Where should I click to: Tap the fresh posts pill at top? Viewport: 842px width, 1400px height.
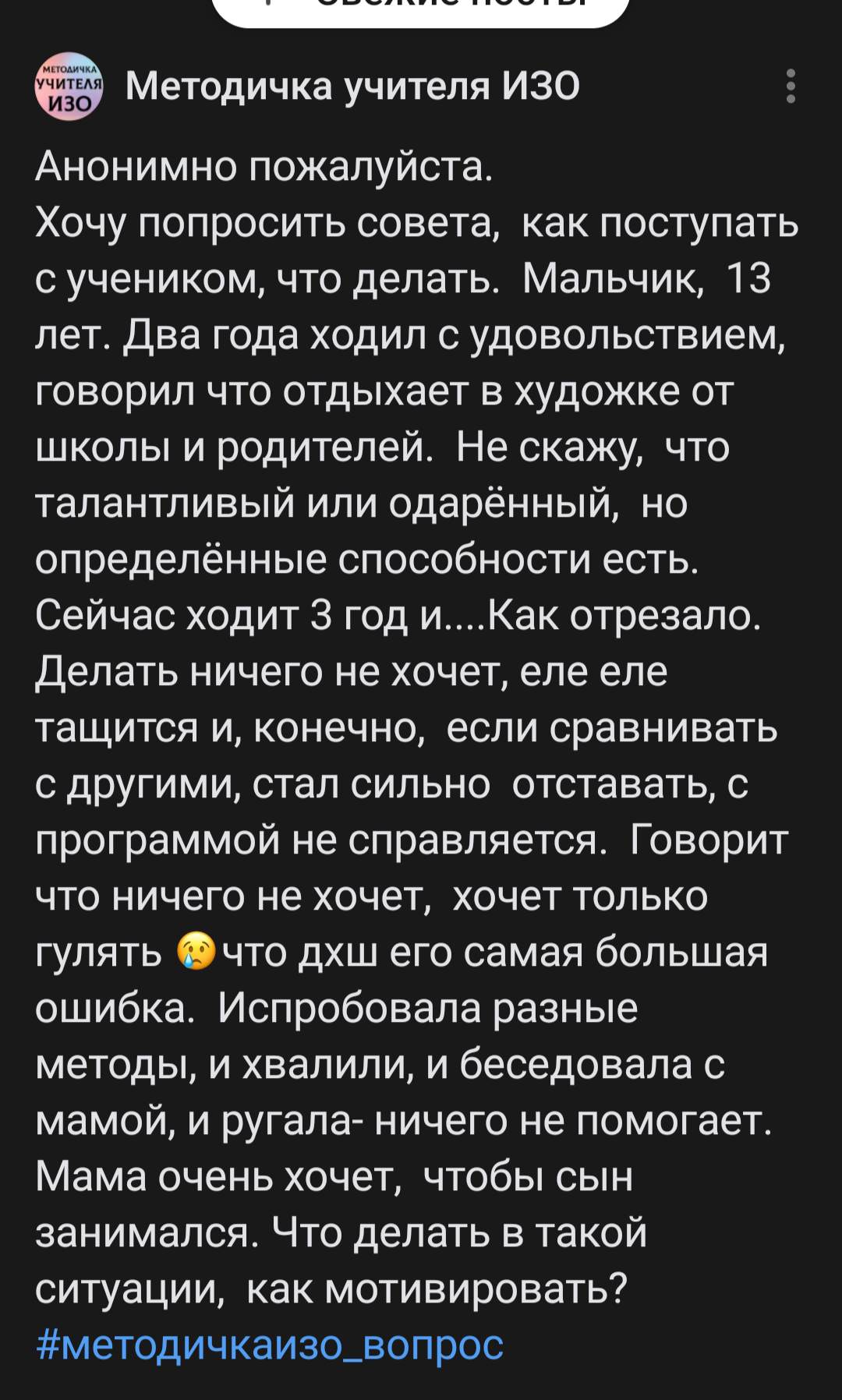(420, 9)
